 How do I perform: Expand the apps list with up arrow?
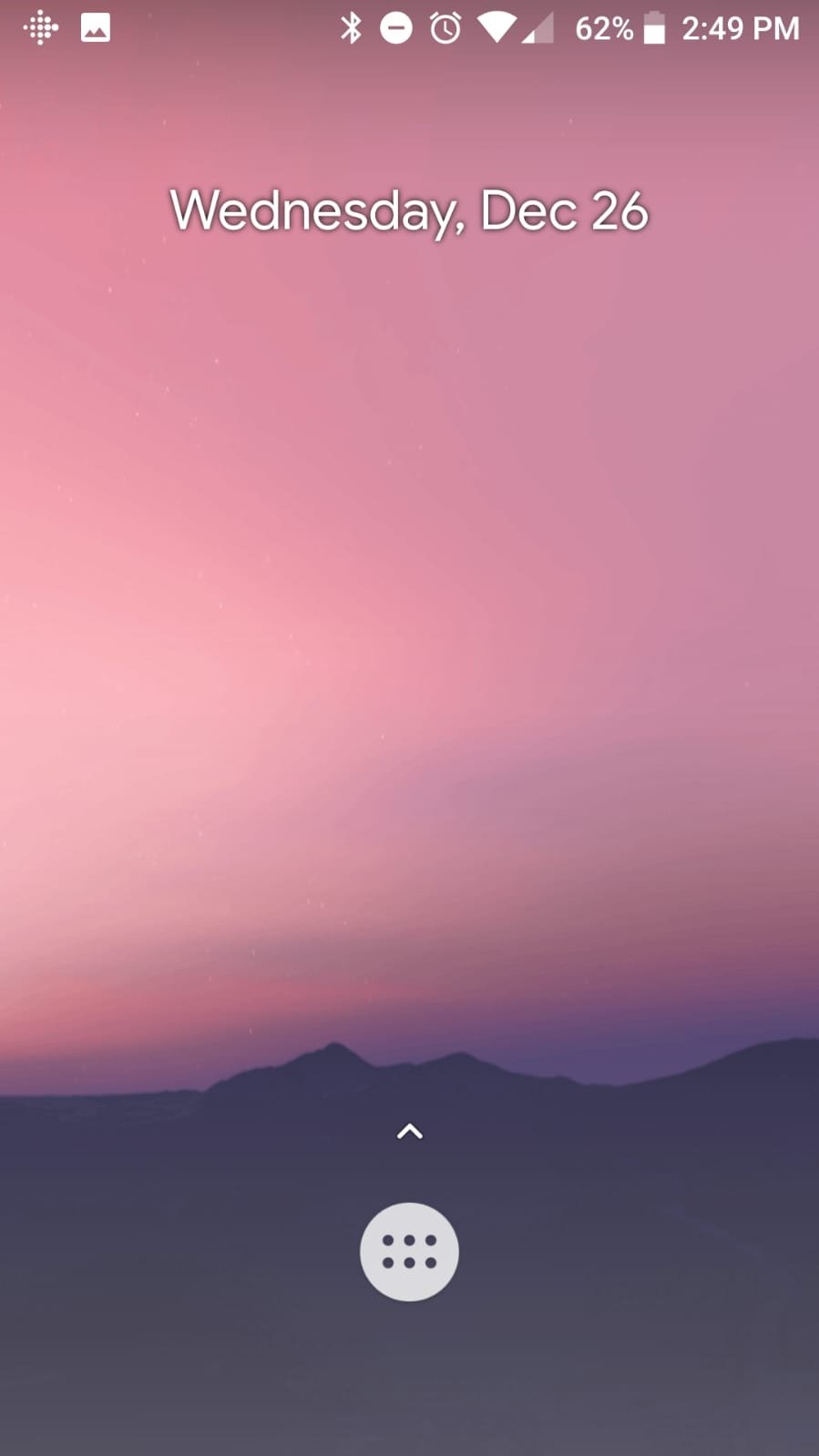[x=410, y=1132]
